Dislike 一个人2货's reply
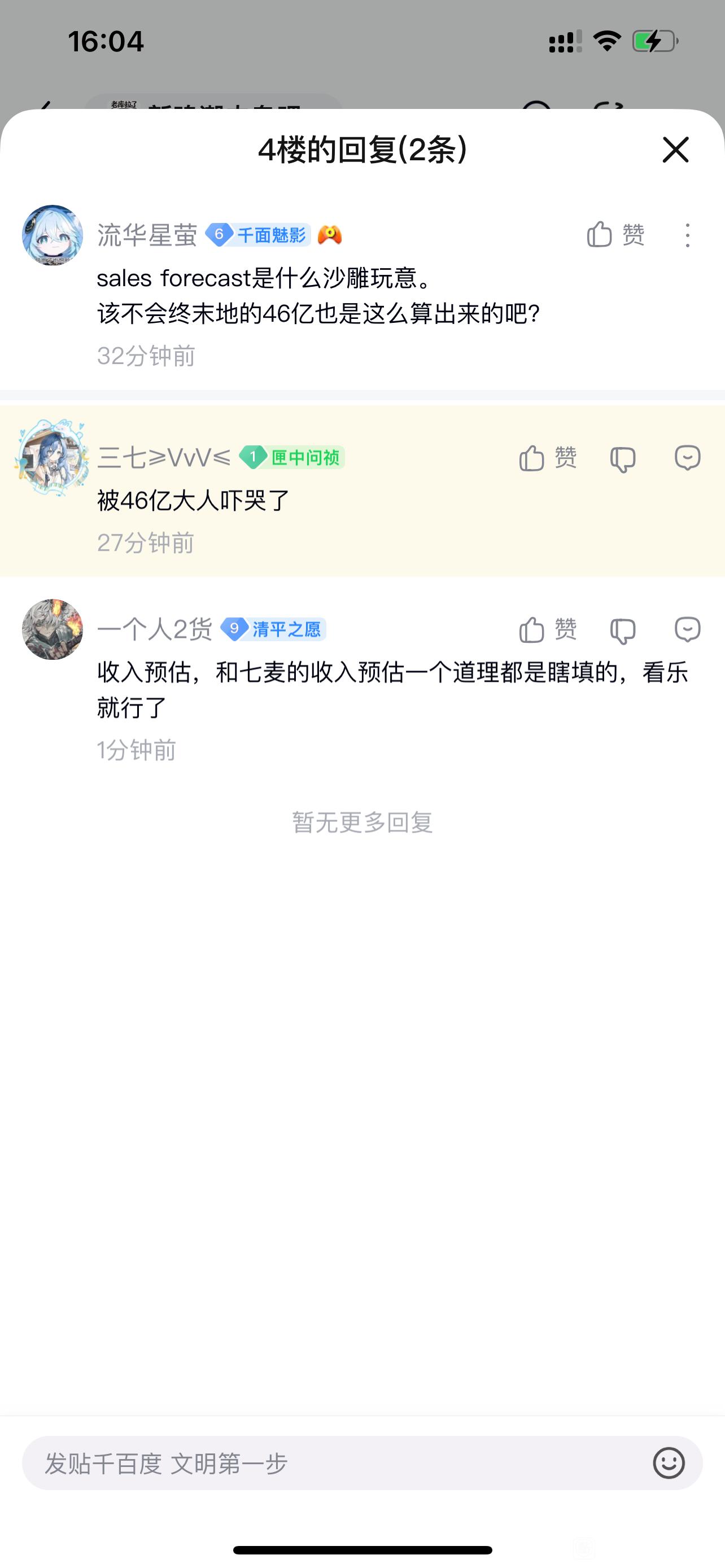 click(623, 630)
